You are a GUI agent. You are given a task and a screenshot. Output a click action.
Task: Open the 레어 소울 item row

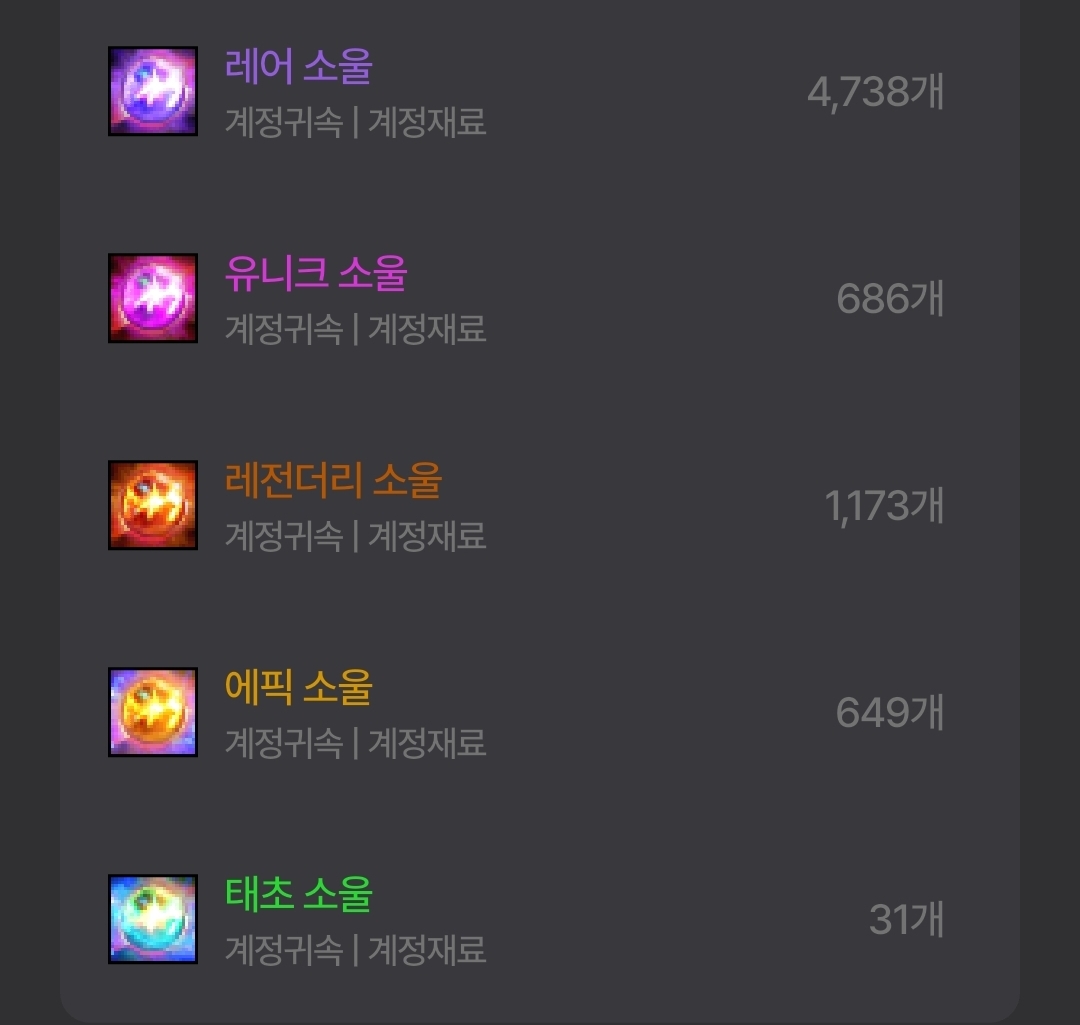click(298, 68)
